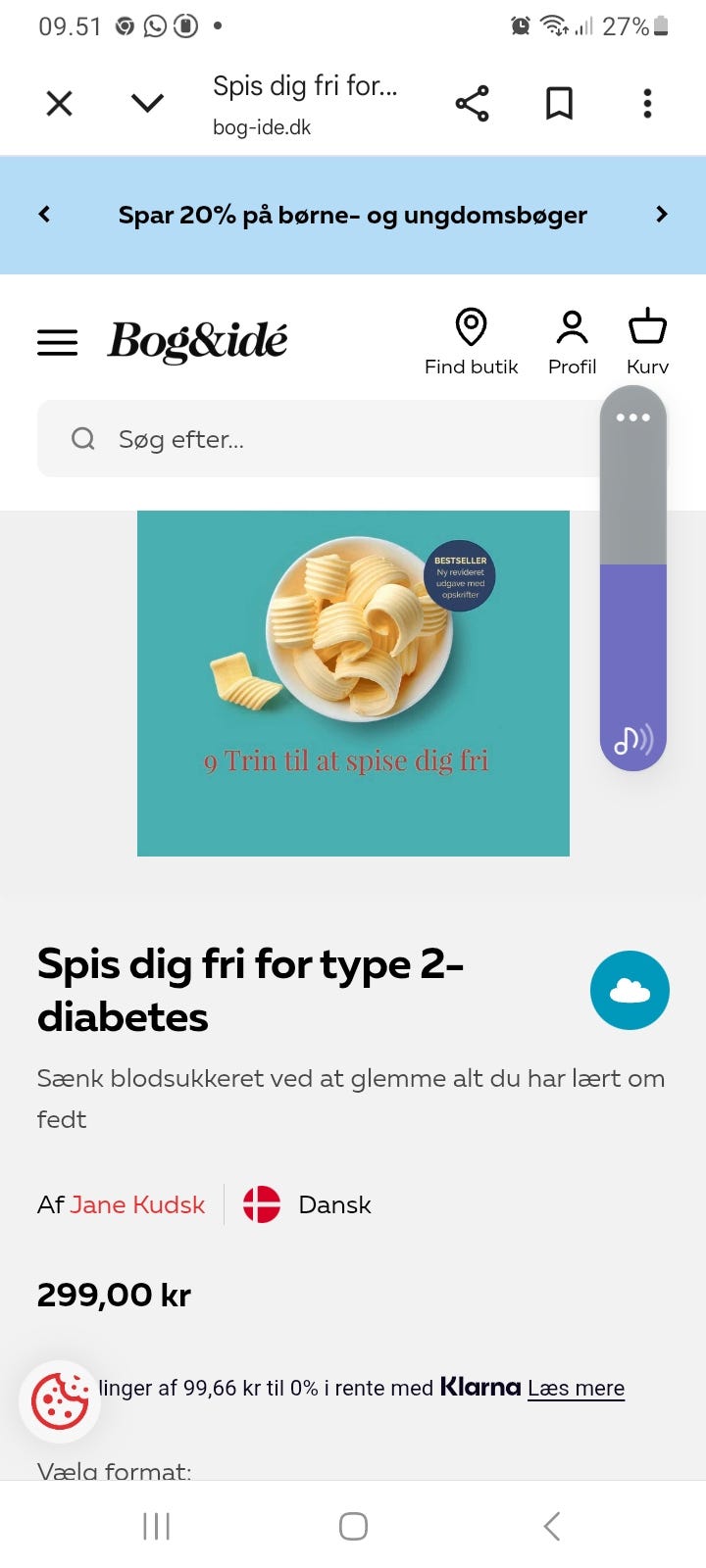706x1568 pixels.
Task: Show next promo banner with right arrow
Action: pos(662,214)
